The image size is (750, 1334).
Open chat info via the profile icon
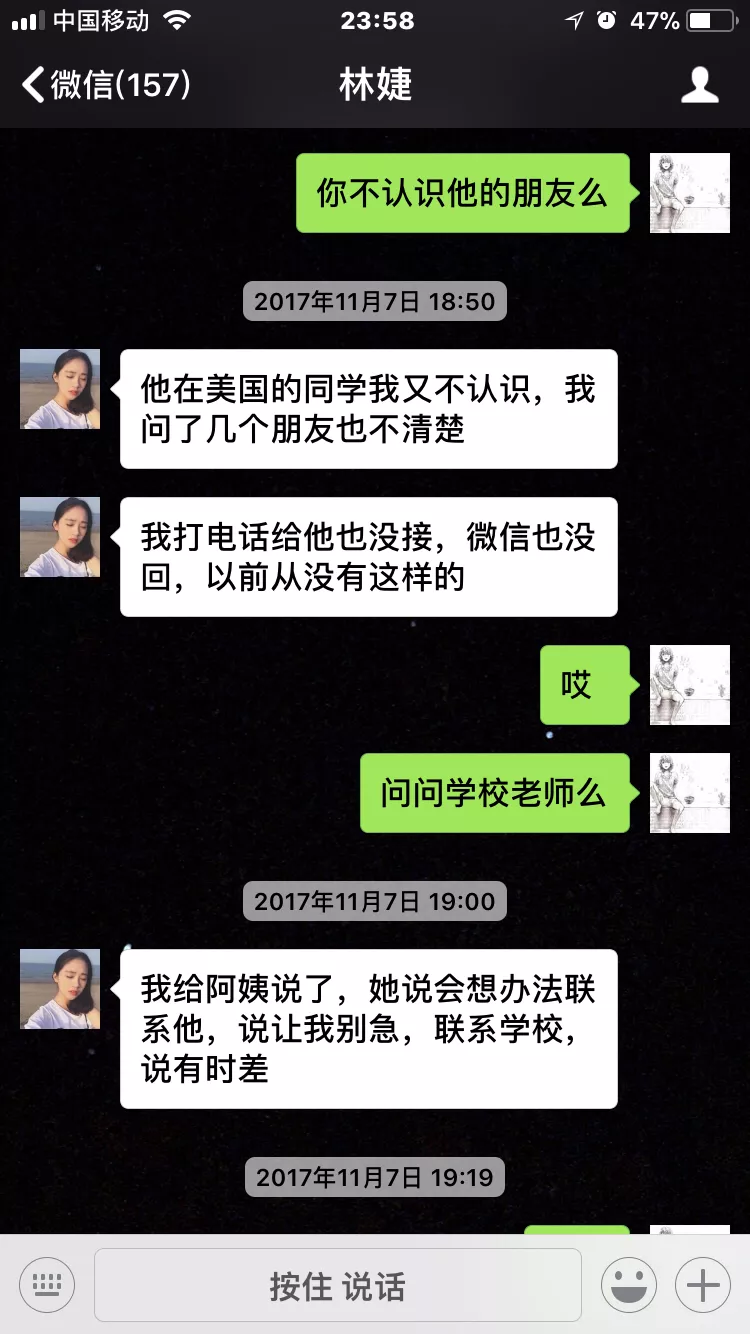[x=699, y=84]
